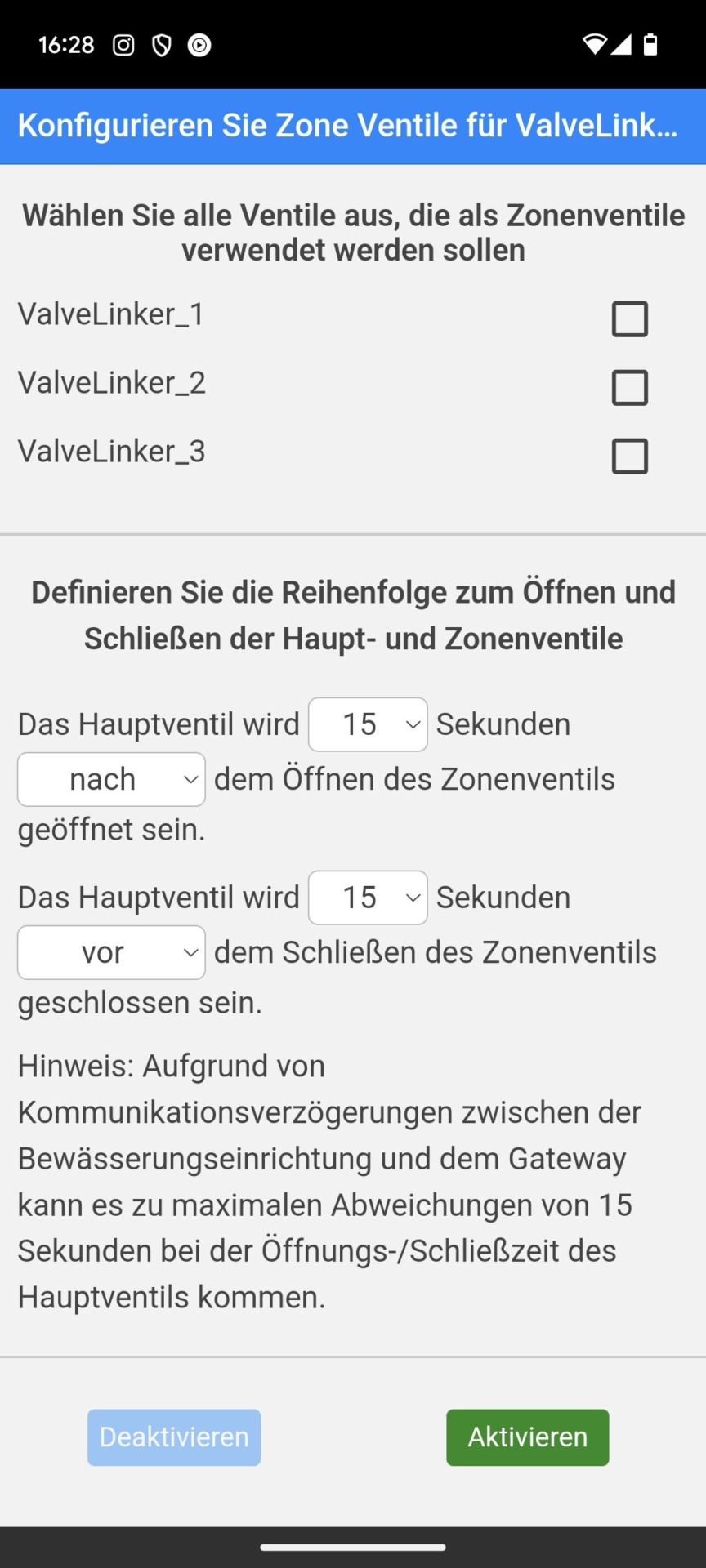Select ValveLinker_2 as zone valve

tap(630, 387)
